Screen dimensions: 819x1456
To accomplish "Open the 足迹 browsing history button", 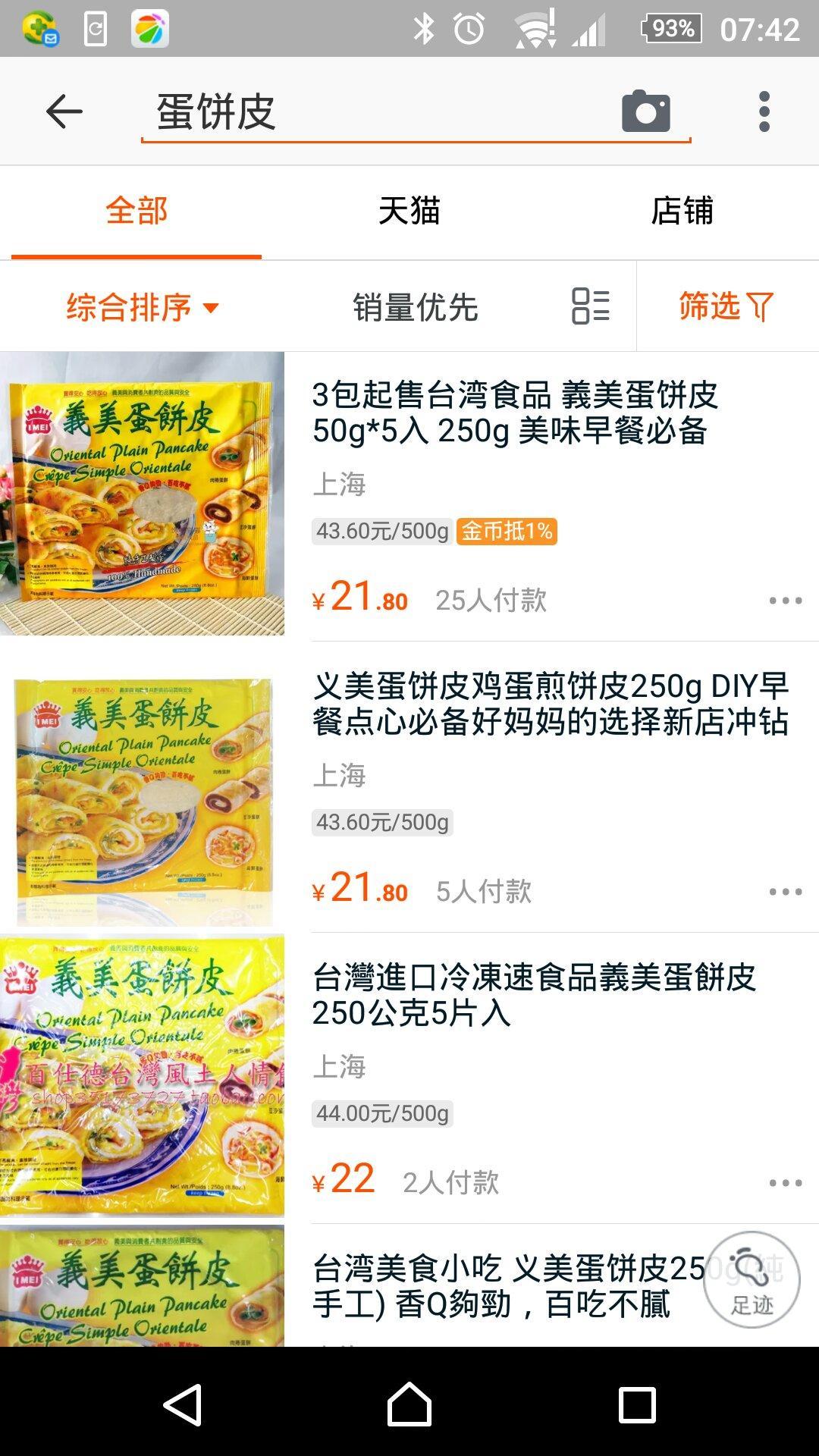I will click(752, 1280).
